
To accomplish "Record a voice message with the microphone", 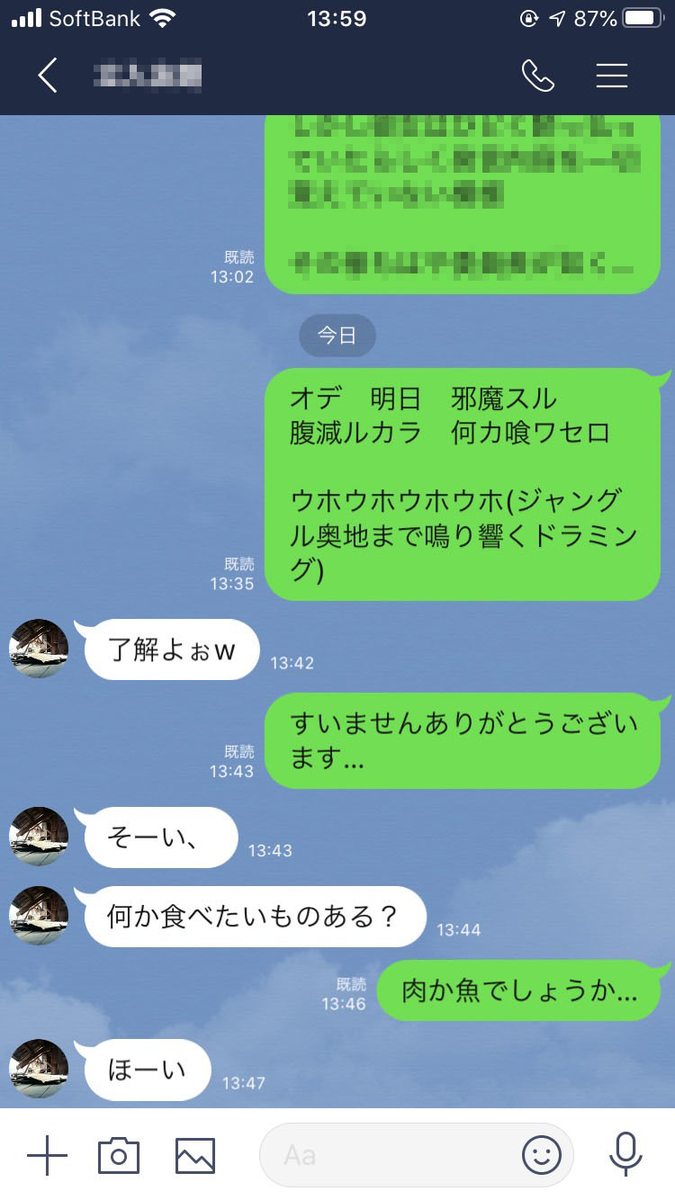I will click(625, 1155).
